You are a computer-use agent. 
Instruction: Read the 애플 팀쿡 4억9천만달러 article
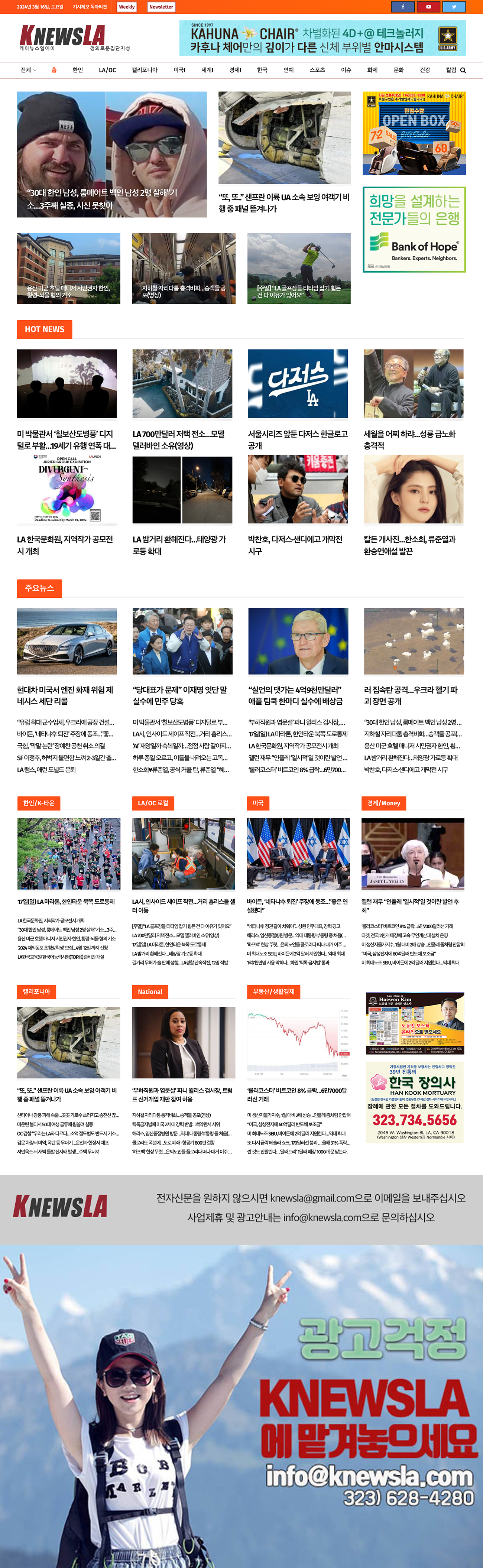click(295, 695)
